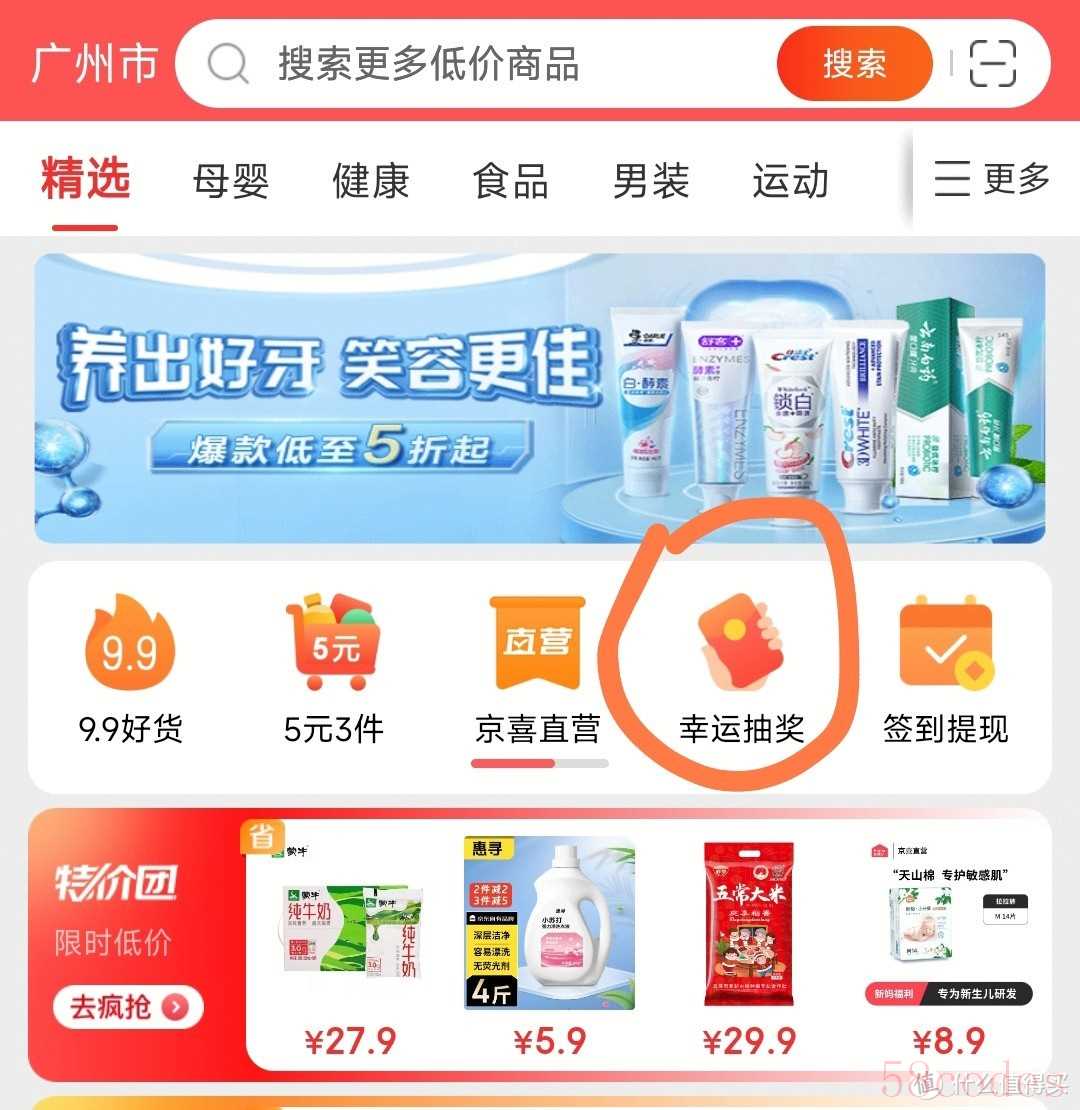Open the scan code icon
Screen dimensions: 1080x1110
[x=994, y=65]
